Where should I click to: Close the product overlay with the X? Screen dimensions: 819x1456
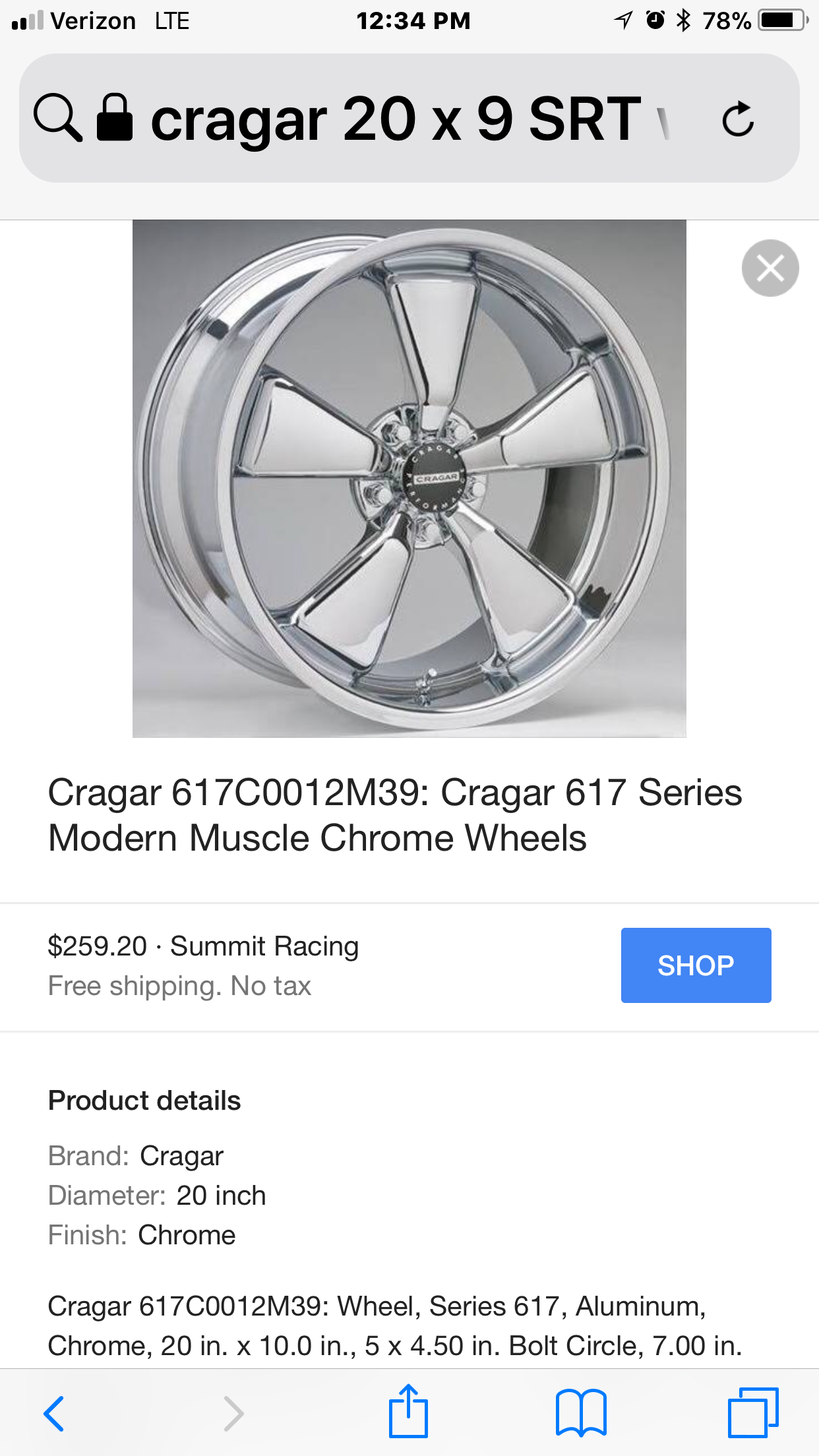tap(770, 268)
